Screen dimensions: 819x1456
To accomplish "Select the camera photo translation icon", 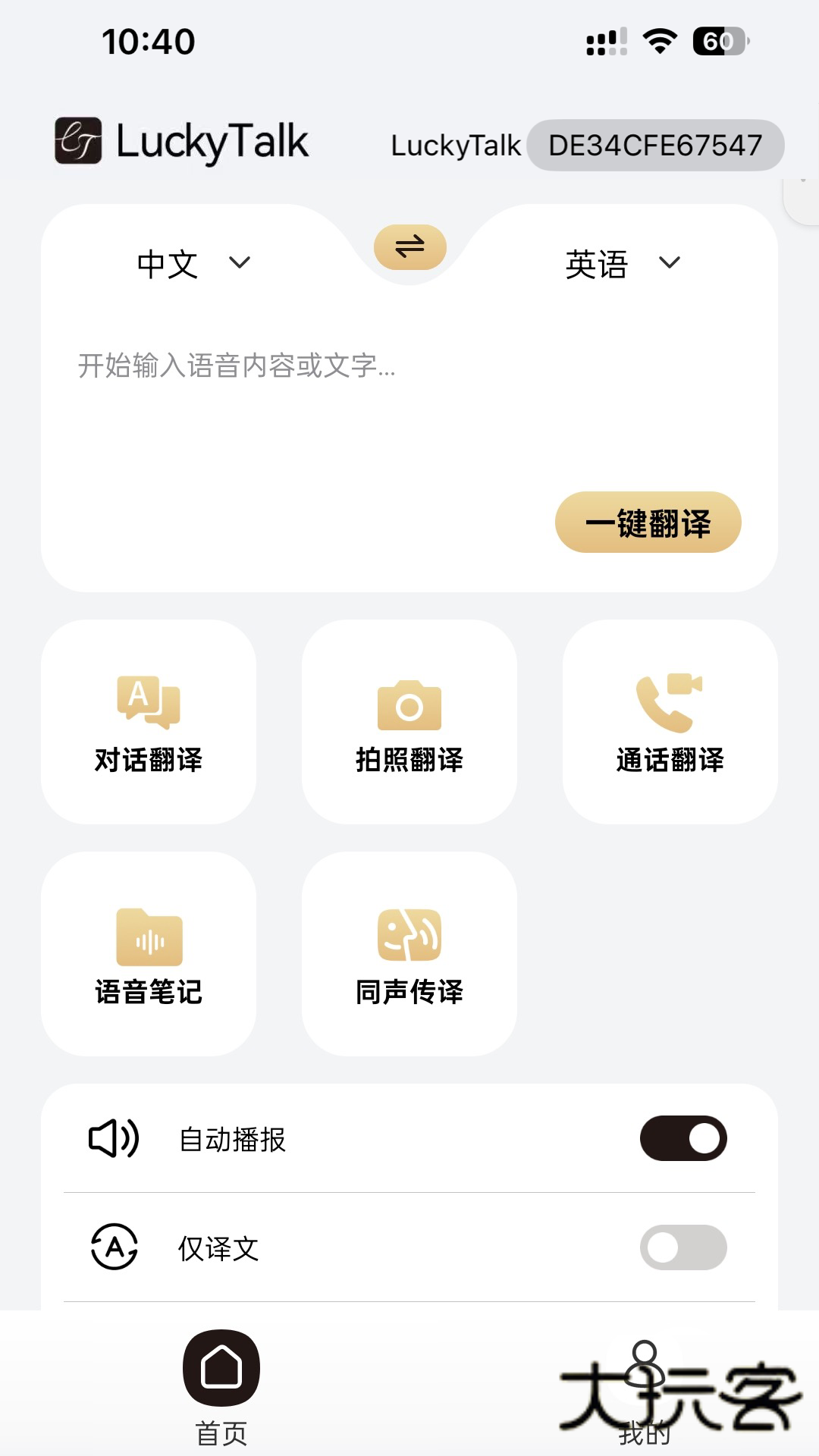I will 409,705.
